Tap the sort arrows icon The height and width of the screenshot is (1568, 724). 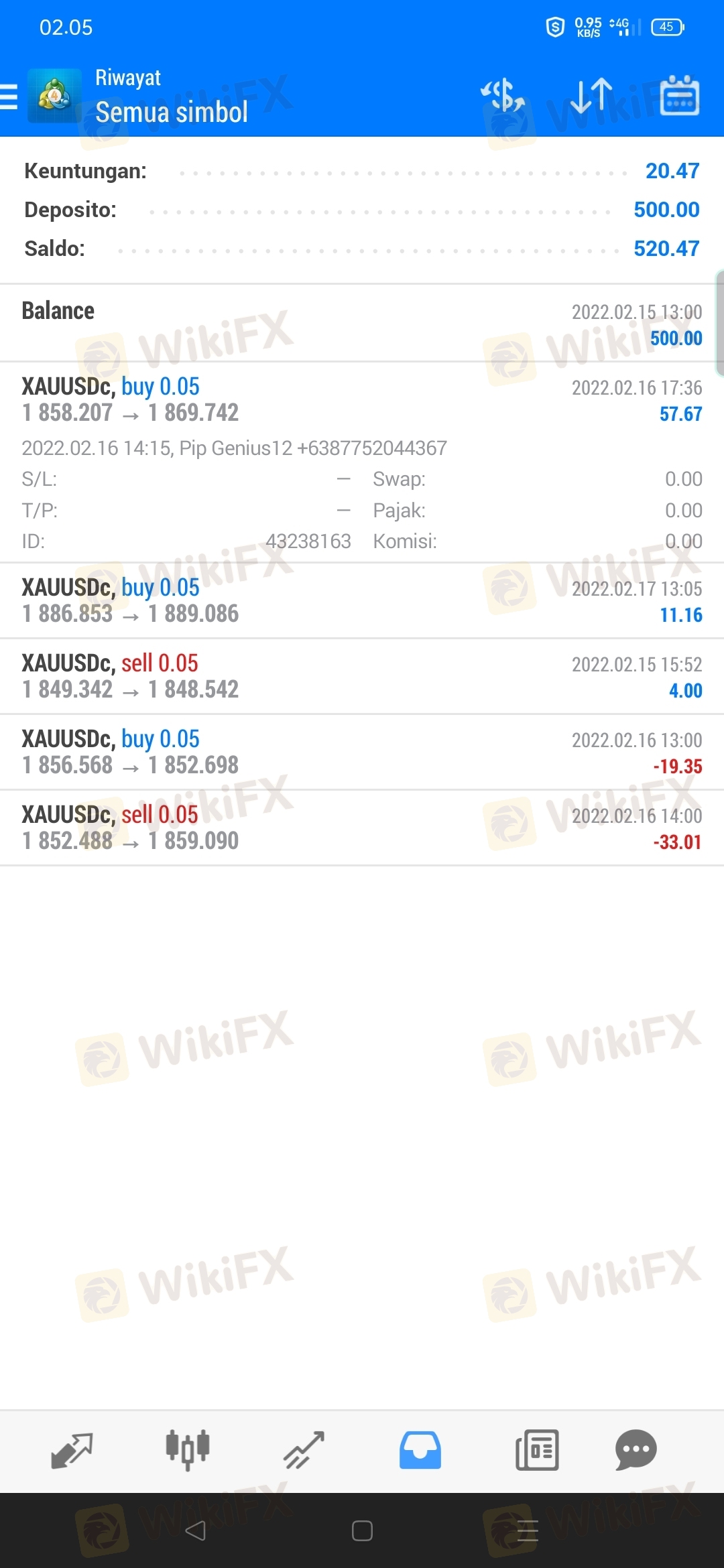coord(591,95)
